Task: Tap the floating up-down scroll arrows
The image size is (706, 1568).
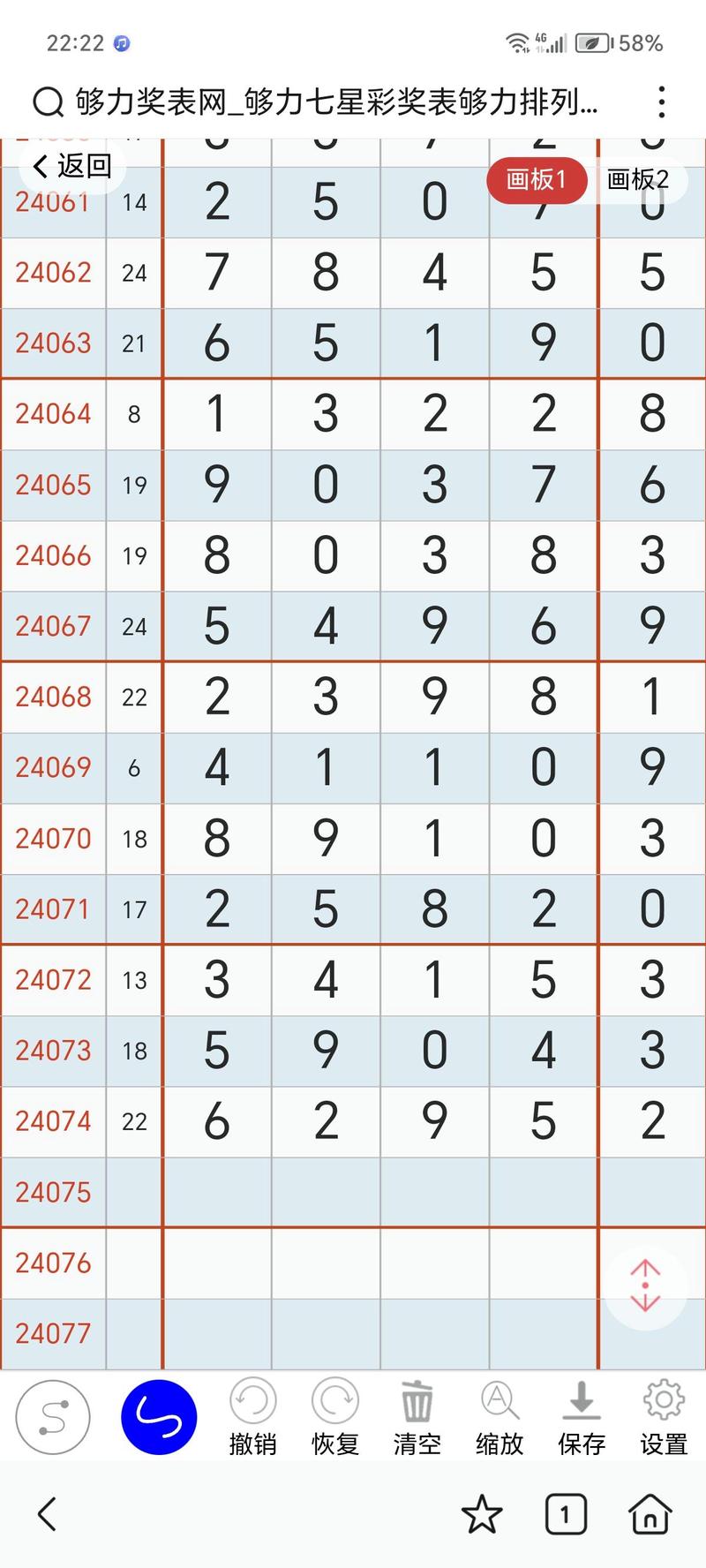Action: pyautogui.click(x=647, y=1285)
